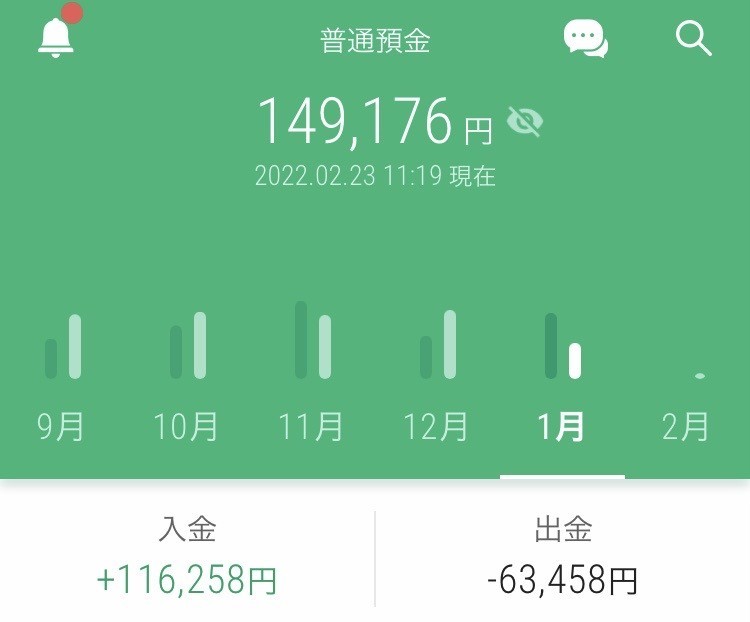750x622 pixels.
Task: Open the chat support icon
Action: coord(585,39)
